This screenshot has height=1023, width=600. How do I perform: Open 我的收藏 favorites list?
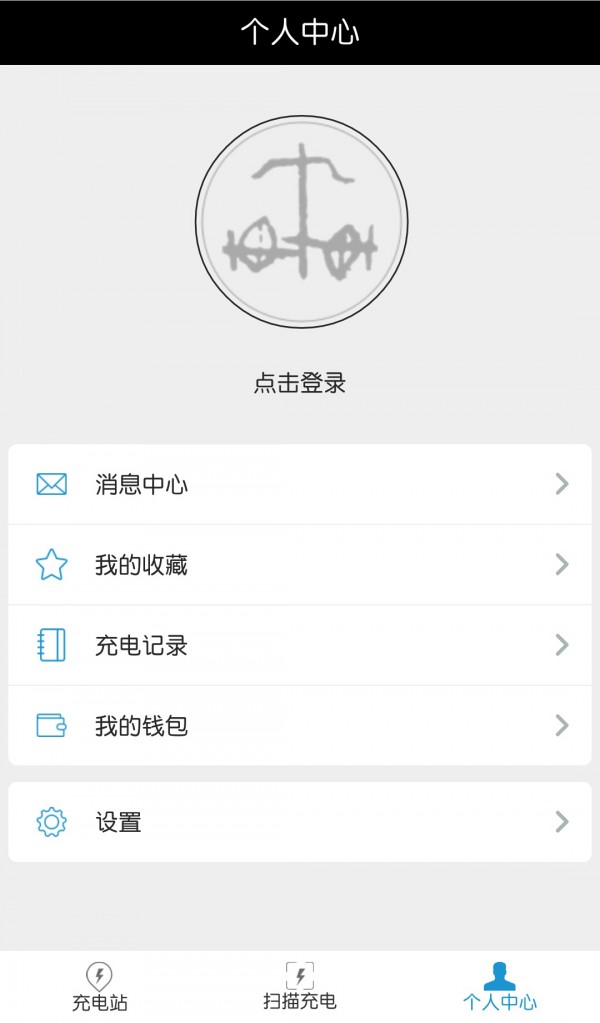tap(300, 565)
